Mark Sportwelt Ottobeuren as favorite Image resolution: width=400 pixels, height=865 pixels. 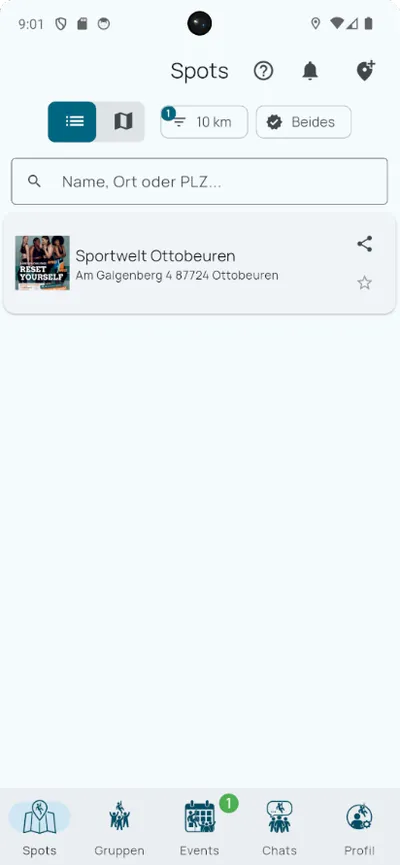click(365, 283)
